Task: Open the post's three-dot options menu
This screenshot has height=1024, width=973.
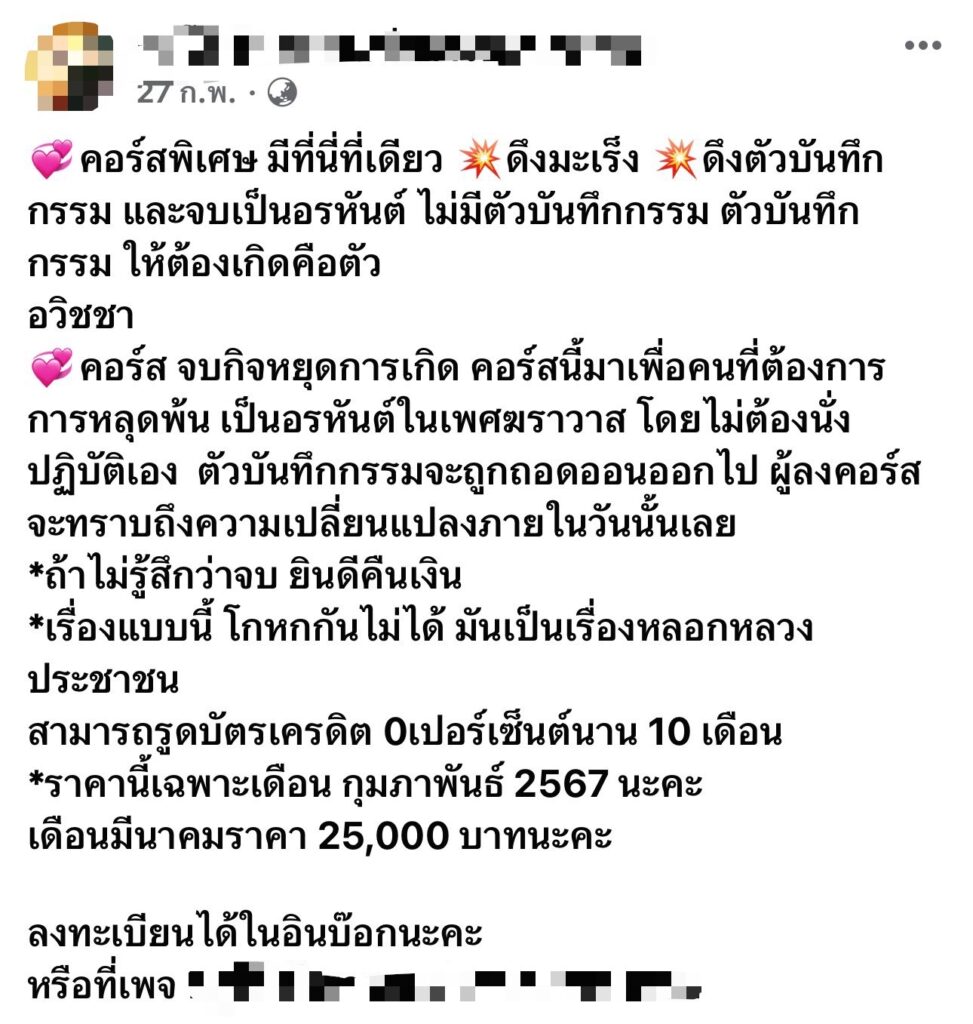Action: click(x=922, y=46)
